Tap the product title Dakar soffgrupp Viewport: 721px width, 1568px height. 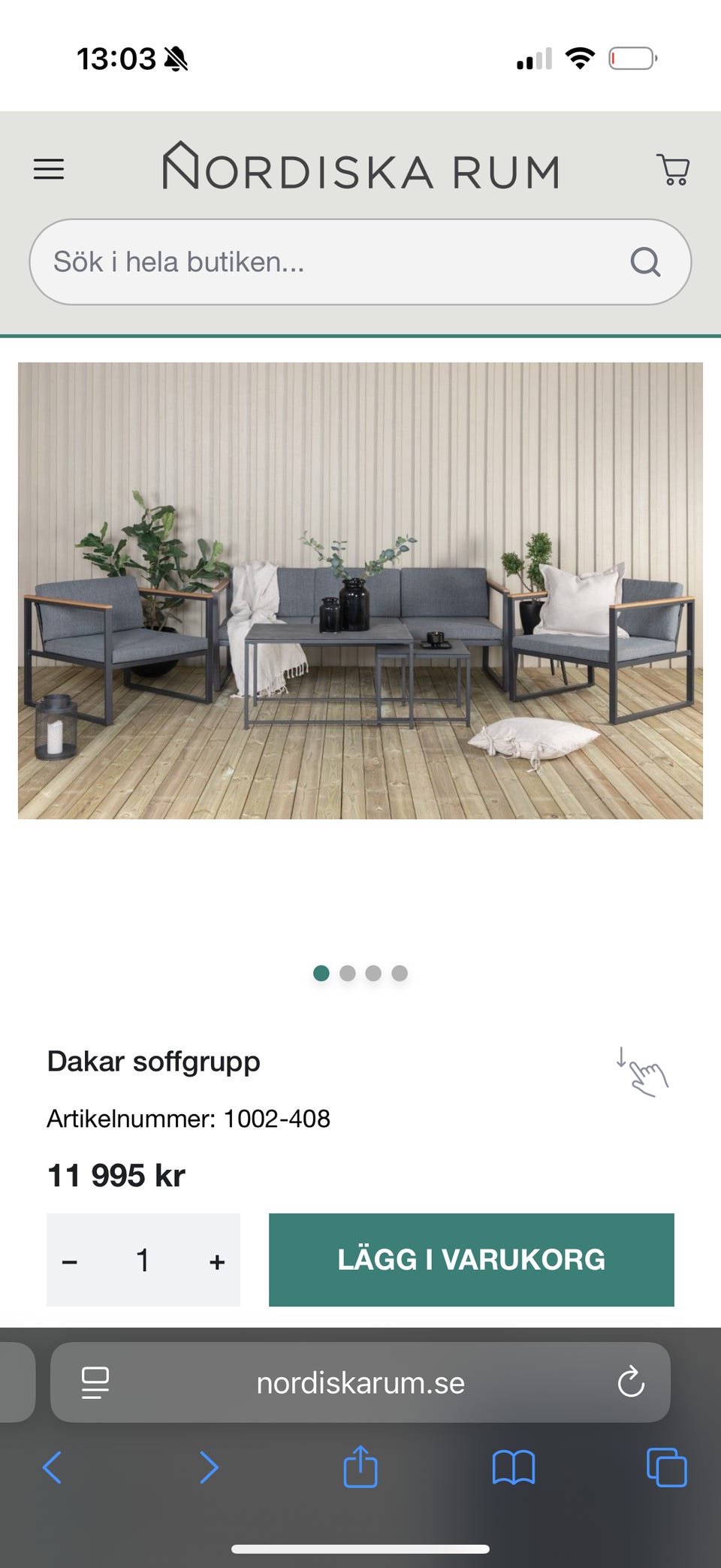(152, 1062)
